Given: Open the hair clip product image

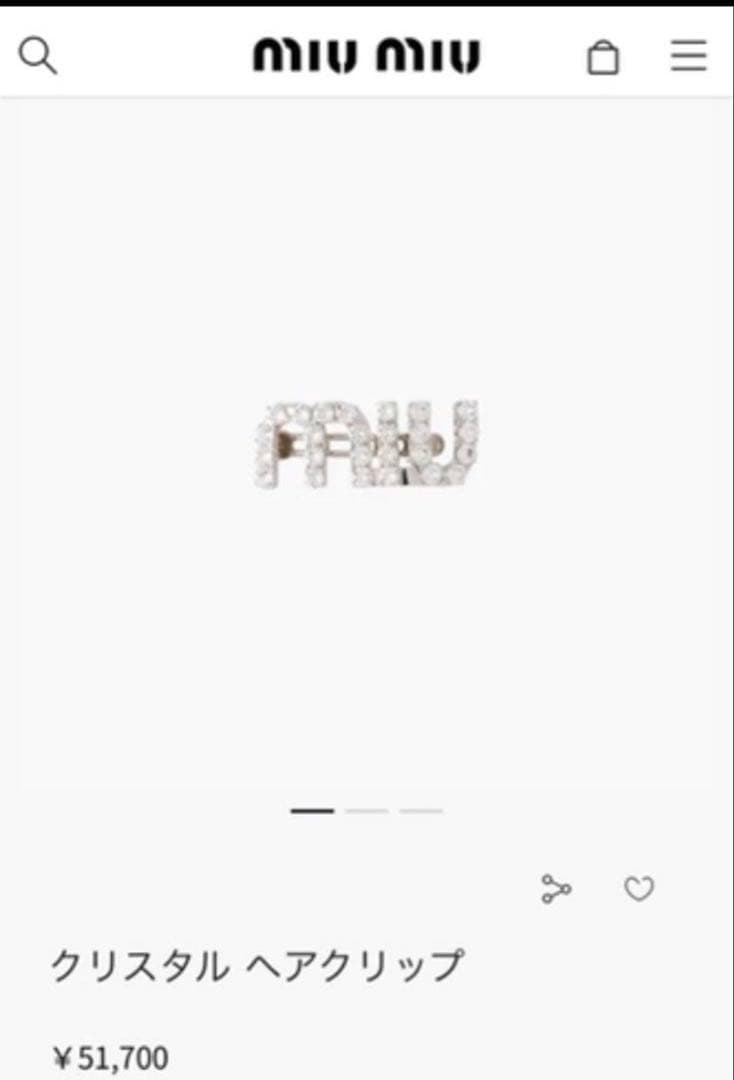Looking at the screenshot, I should tap(366, 445).
